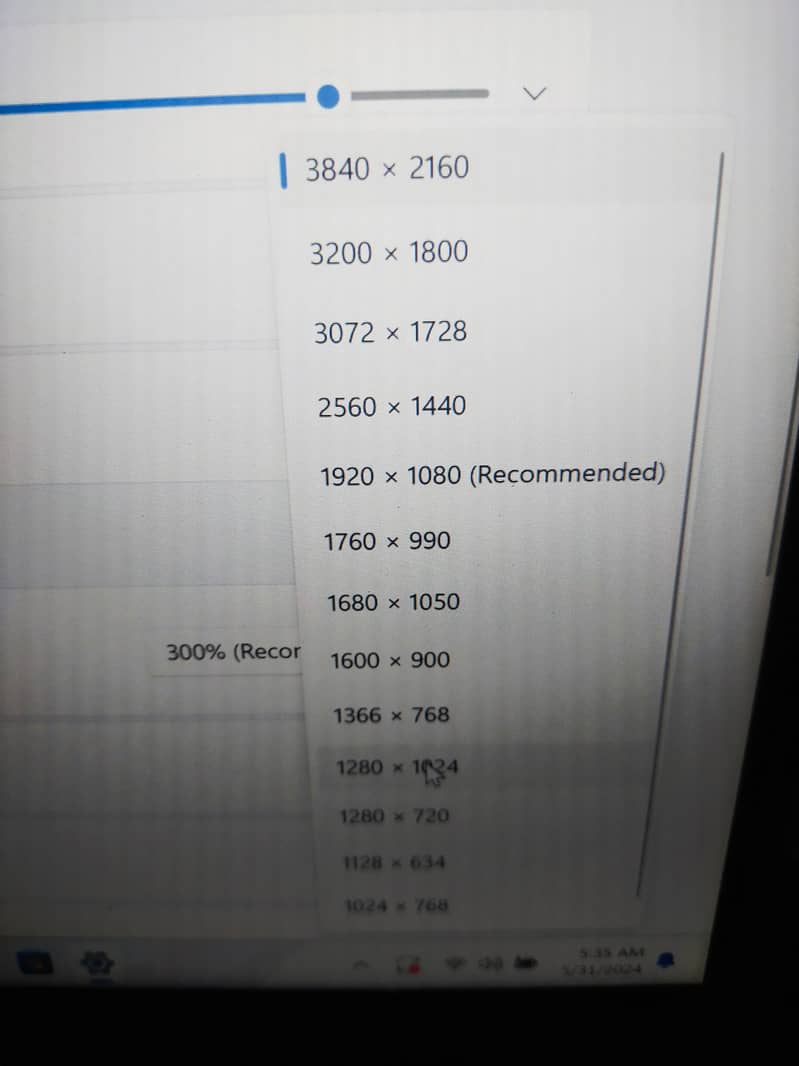799x1066 pixels.
Task: Pick the 3072 × 1728 option
Action: click(390, 333)
